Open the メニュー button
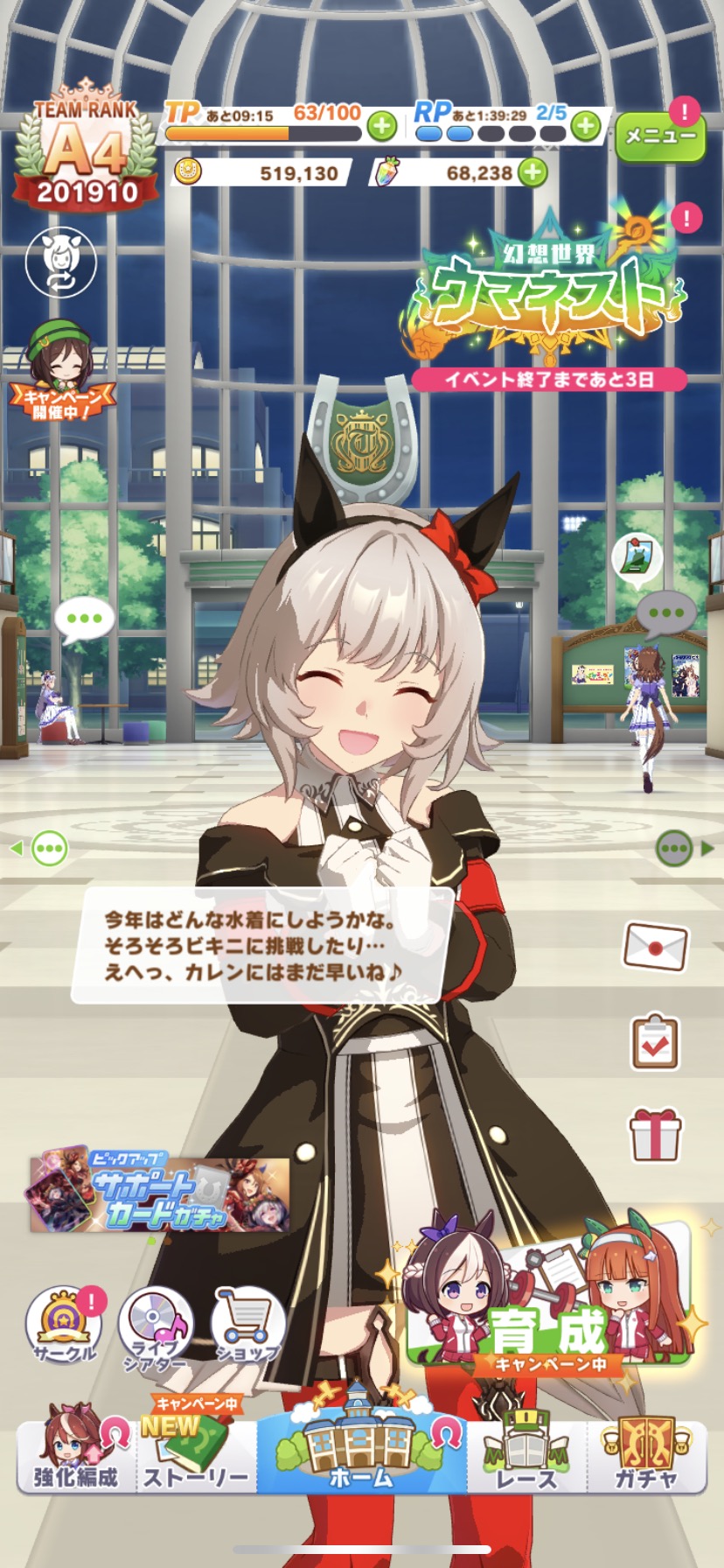Screen dimensions: 724x1568 pyautogui.click(x=660, y=136)
